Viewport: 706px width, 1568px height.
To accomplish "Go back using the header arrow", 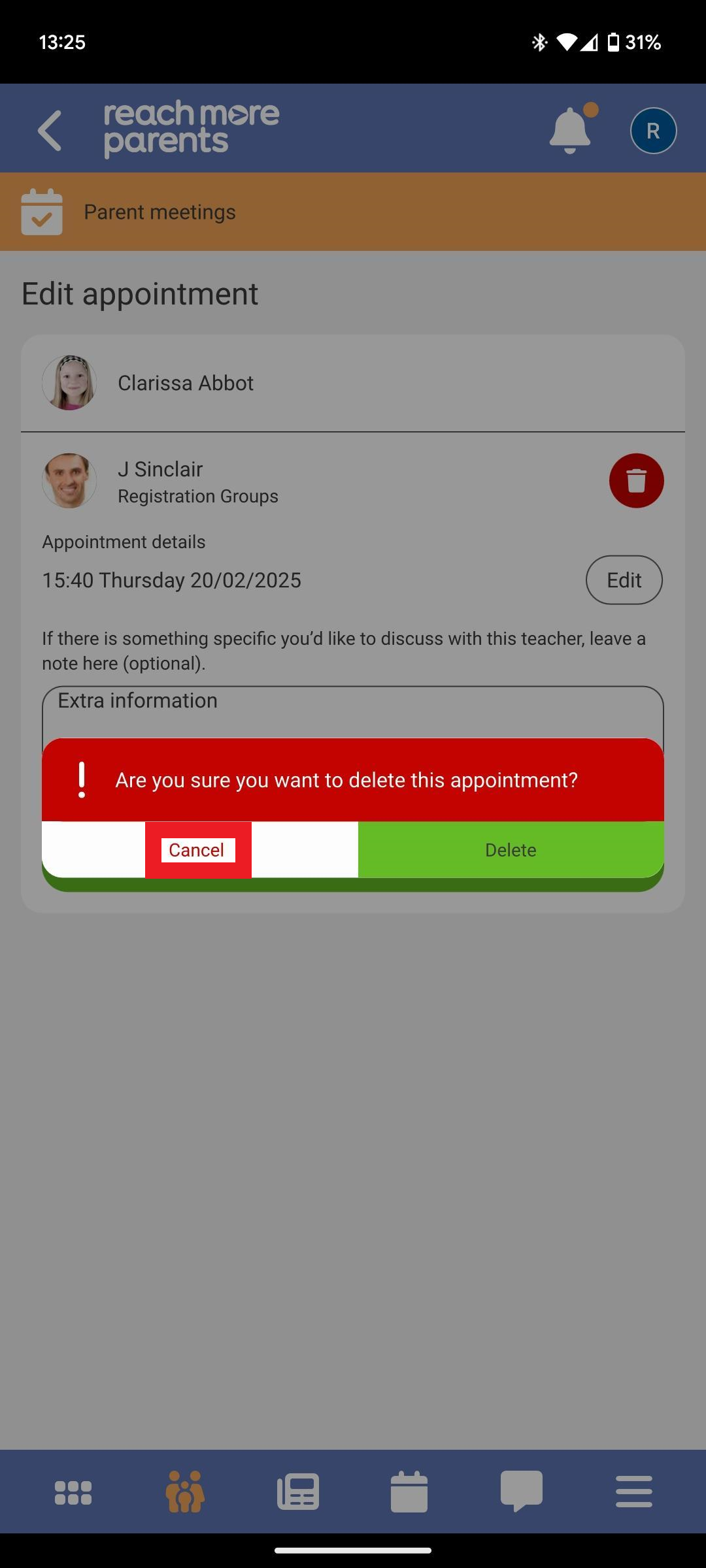I will [50, 130].
